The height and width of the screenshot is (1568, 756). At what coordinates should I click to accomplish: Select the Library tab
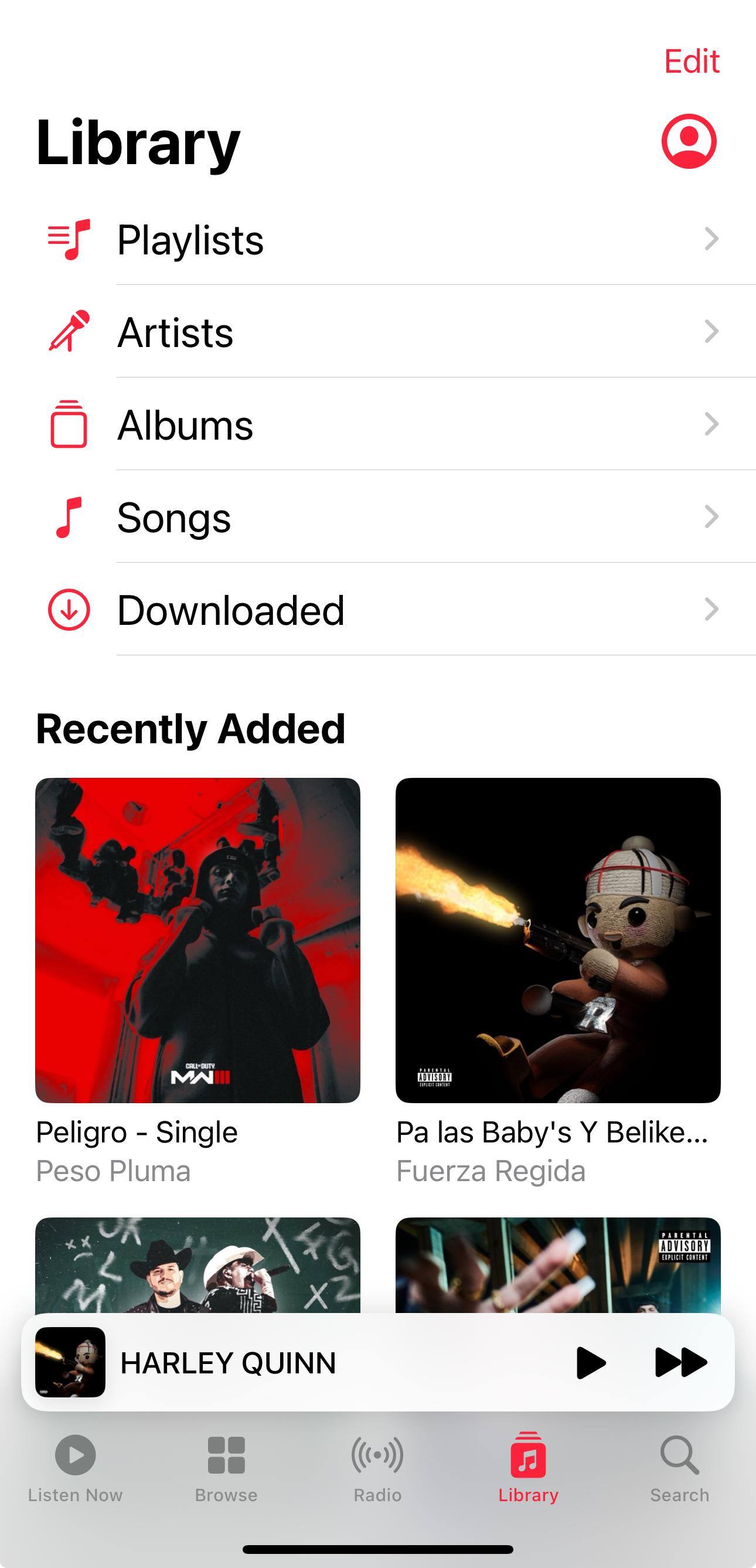529,1468
